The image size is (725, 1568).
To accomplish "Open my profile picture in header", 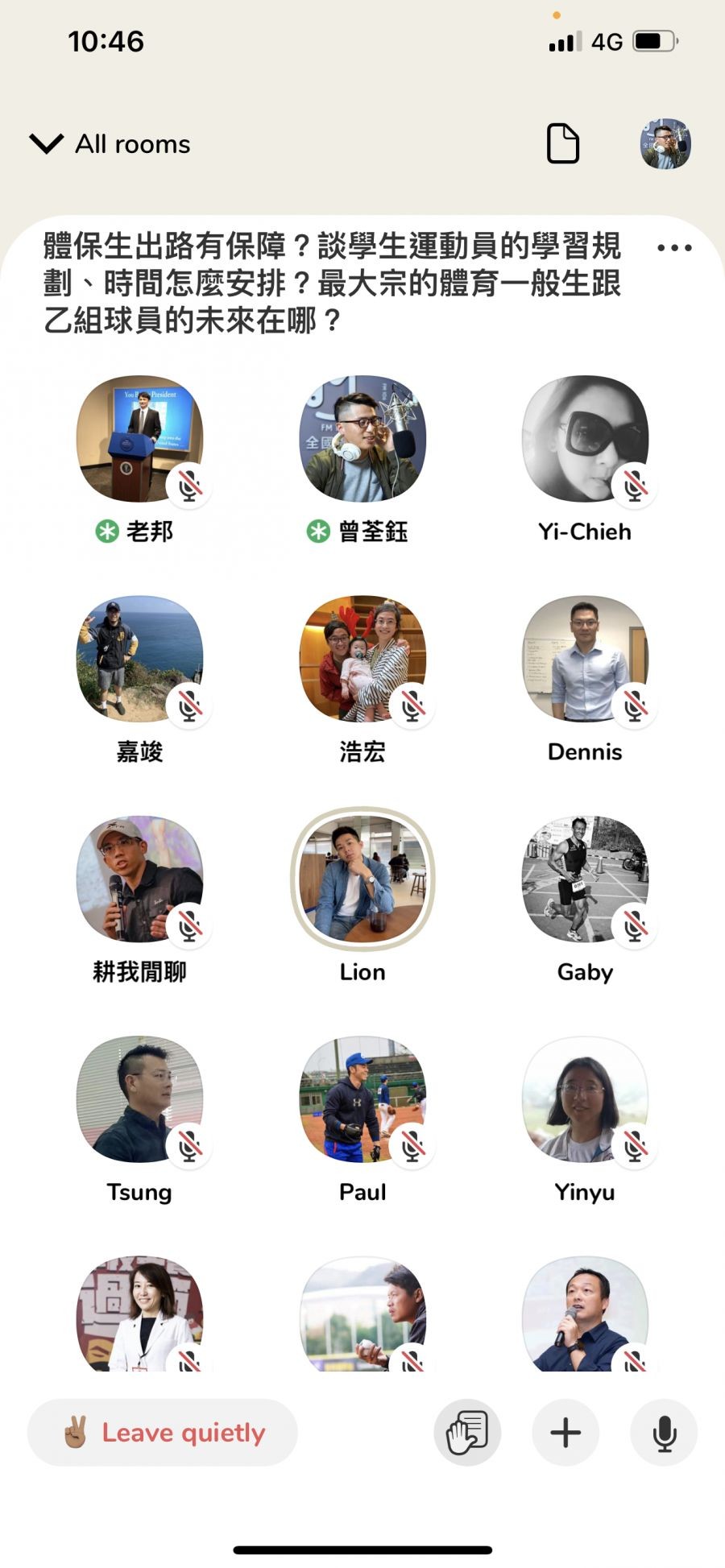I will pos(665,144).
